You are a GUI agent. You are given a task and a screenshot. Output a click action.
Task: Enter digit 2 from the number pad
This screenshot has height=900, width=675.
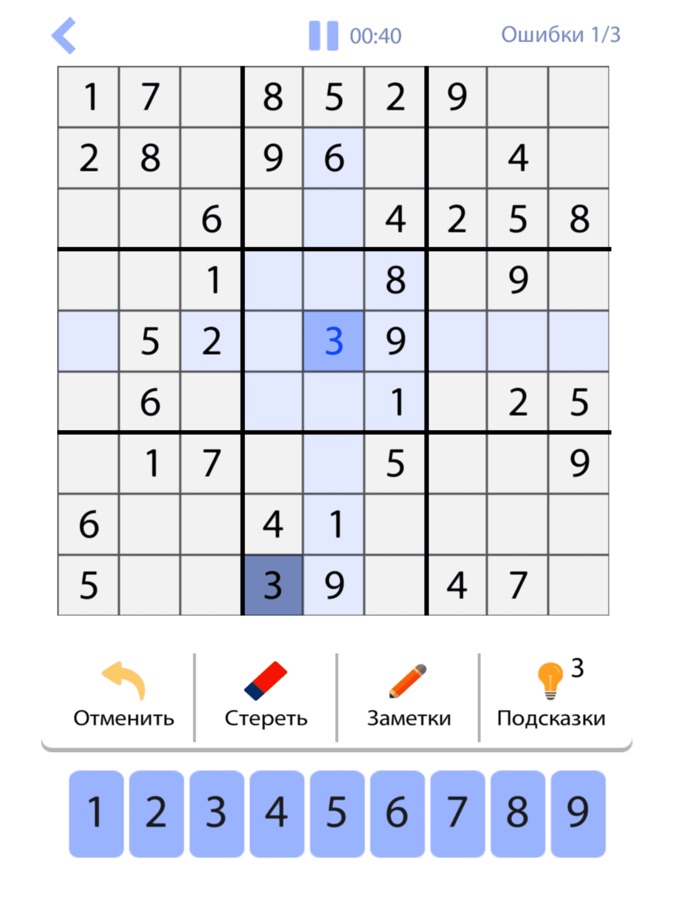(x=156, y=813)
